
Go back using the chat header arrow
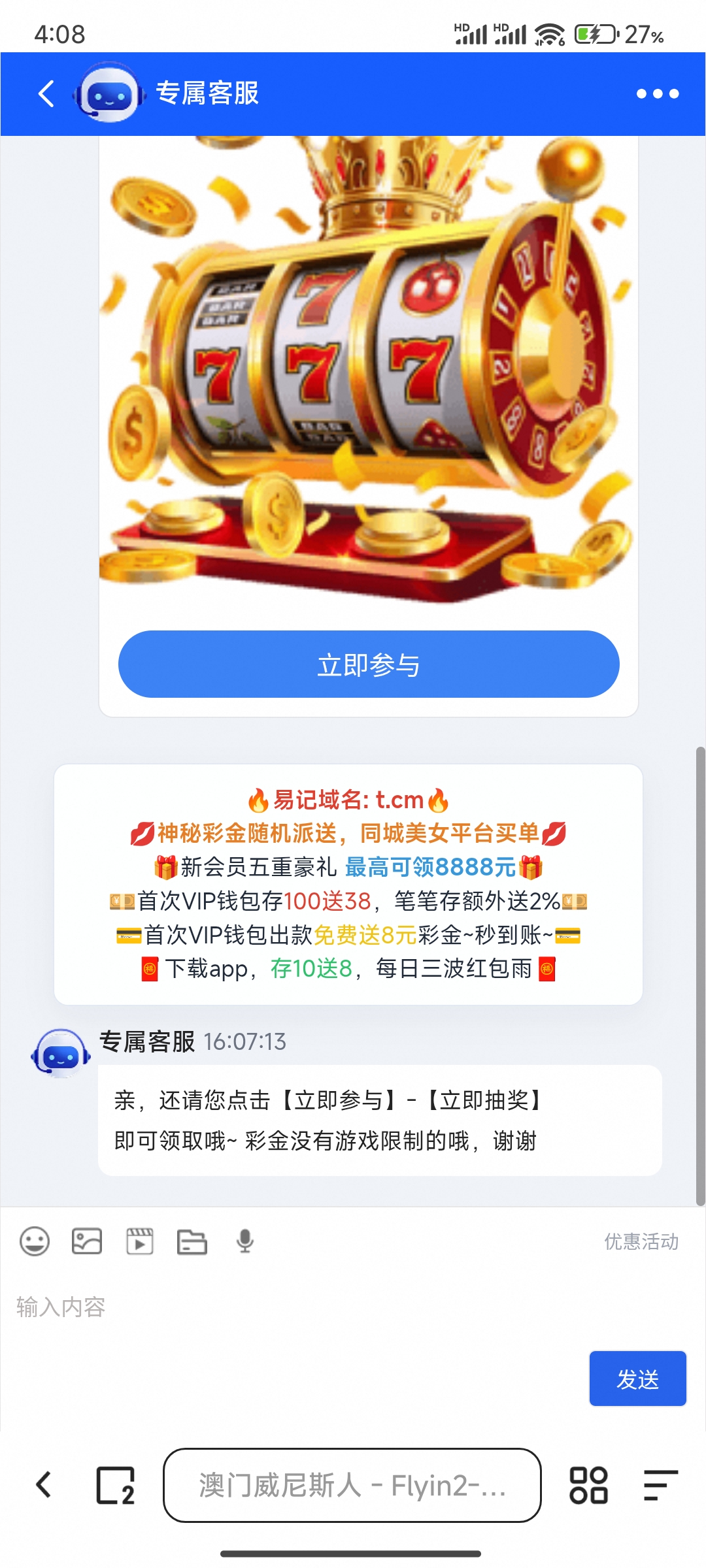46,93
